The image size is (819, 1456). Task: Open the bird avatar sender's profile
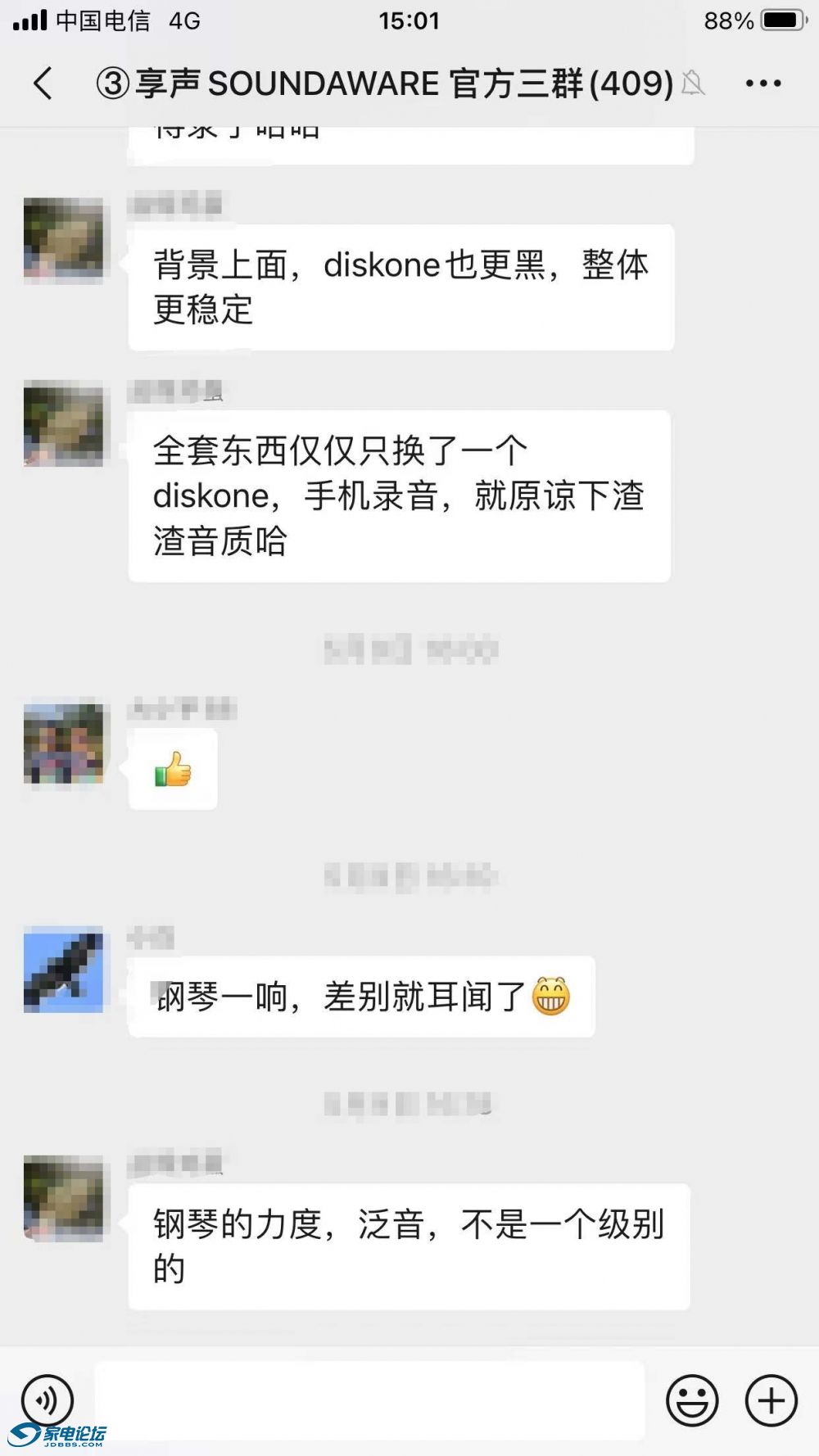pyautogui.click(x=64, y=970)
